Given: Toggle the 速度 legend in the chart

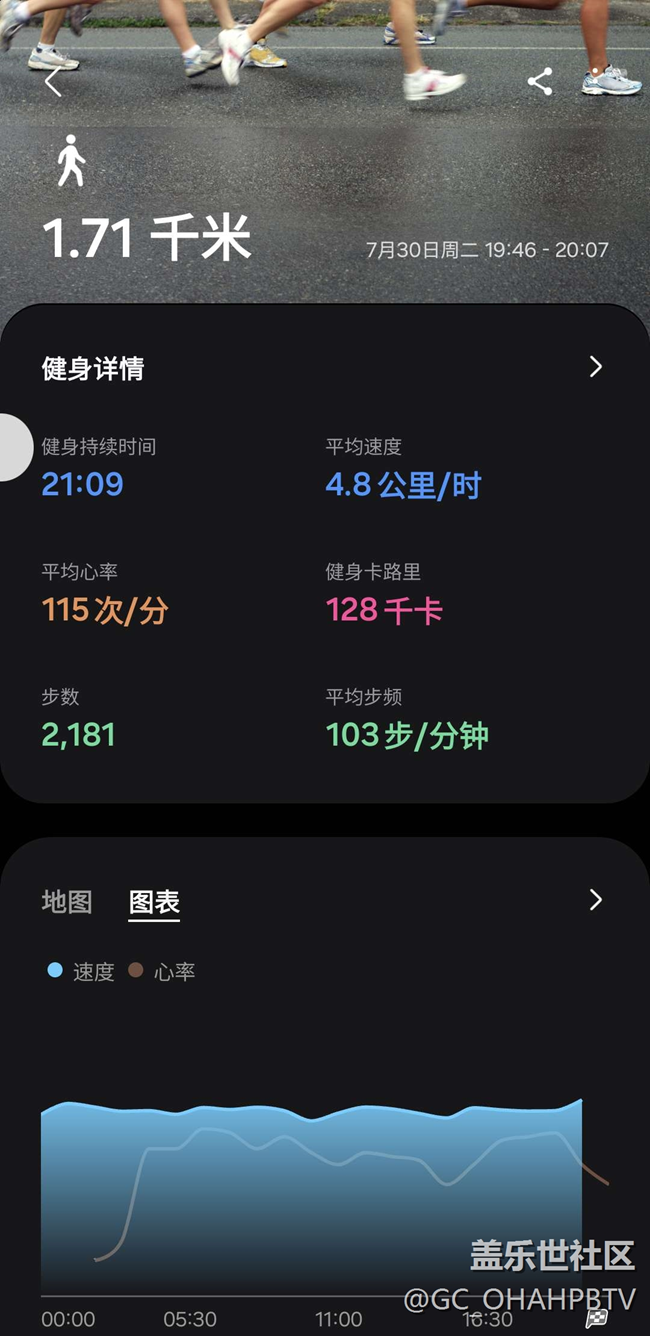Looking at the screenshot, I should (81, 971).
